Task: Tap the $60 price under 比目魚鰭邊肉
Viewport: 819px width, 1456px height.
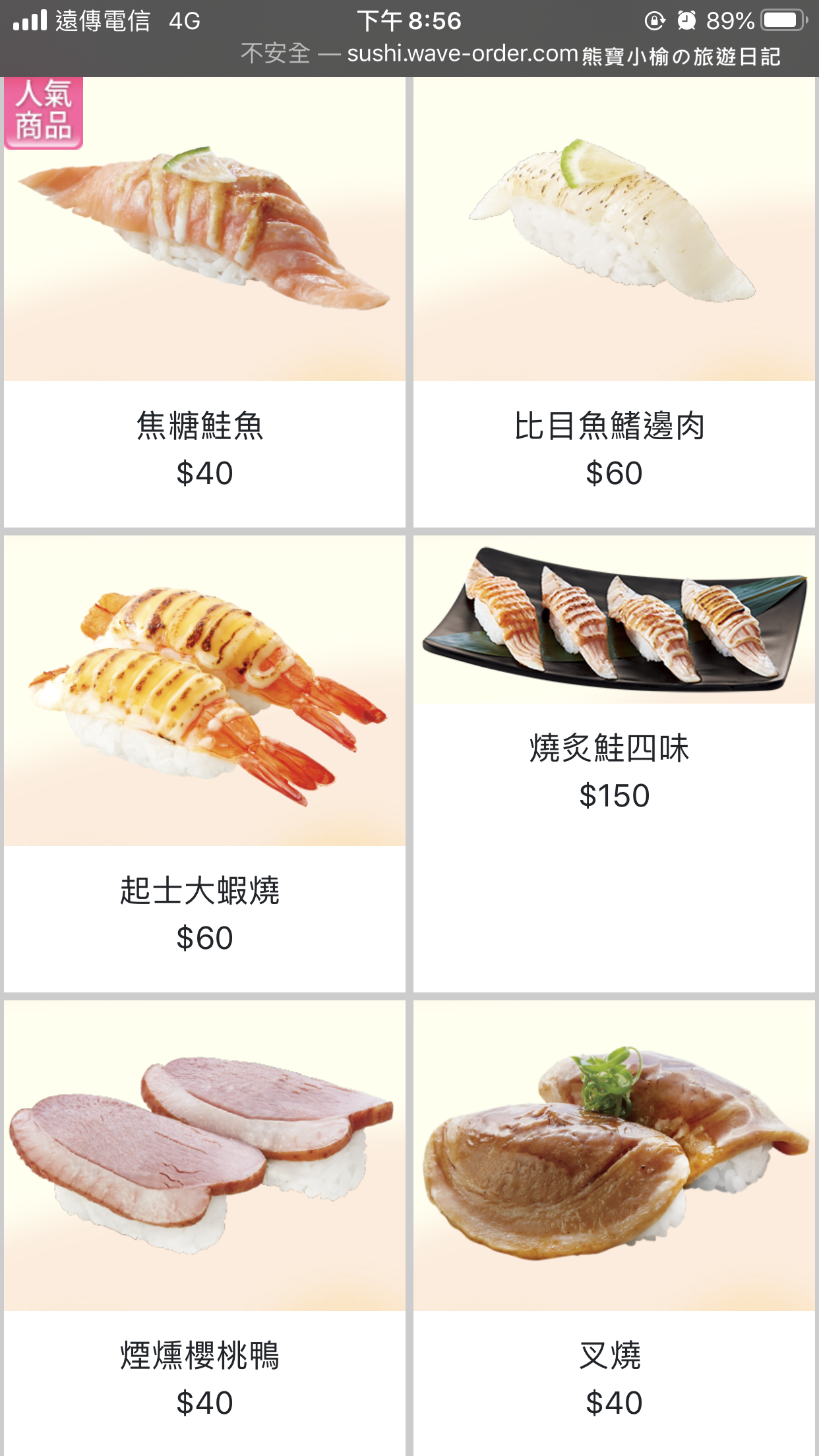Action: (613, 473)
